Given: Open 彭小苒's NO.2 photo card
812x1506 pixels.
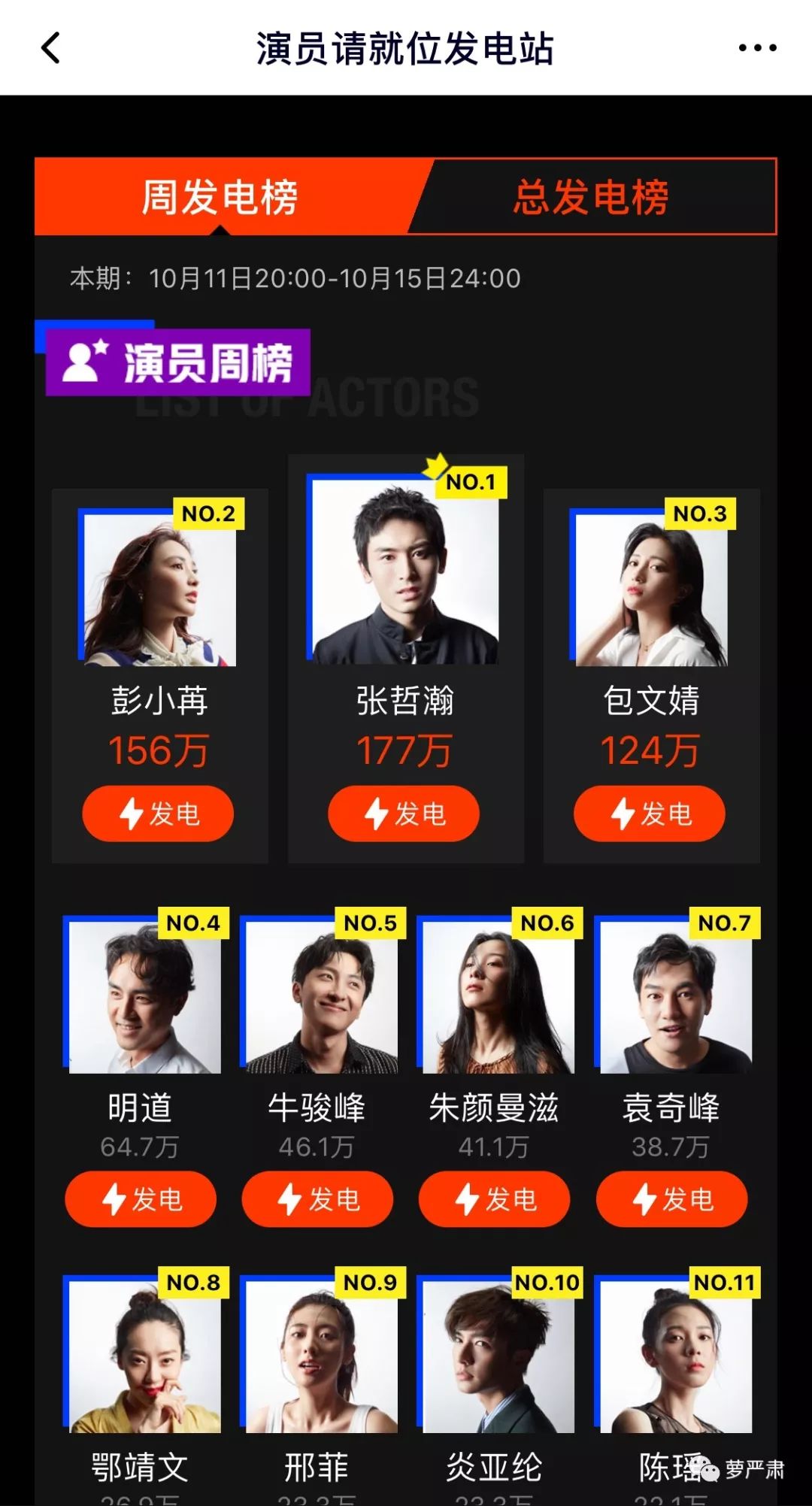Looking at the screenshot, I should pos(157,587).
